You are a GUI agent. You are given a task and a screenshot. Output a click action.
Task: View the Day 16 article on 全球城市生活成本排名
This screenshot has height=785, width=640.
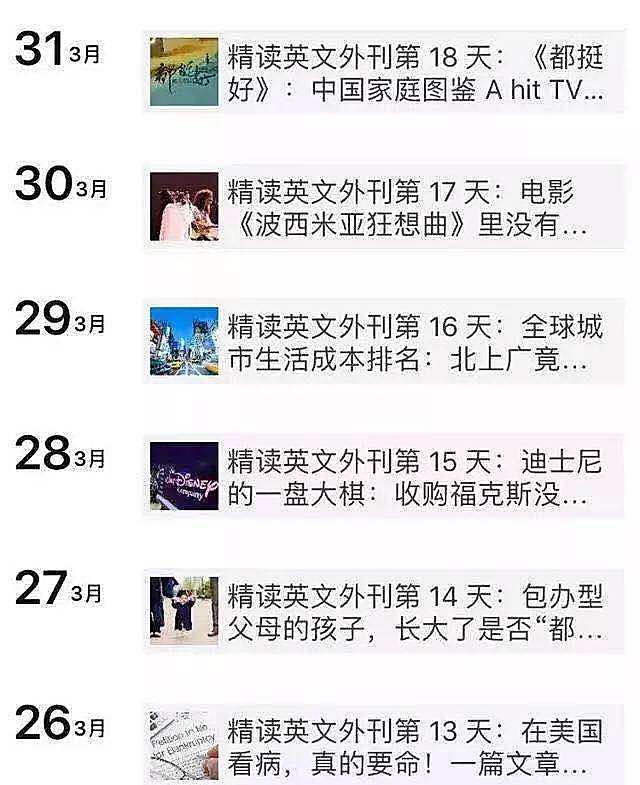pos(415,342)
